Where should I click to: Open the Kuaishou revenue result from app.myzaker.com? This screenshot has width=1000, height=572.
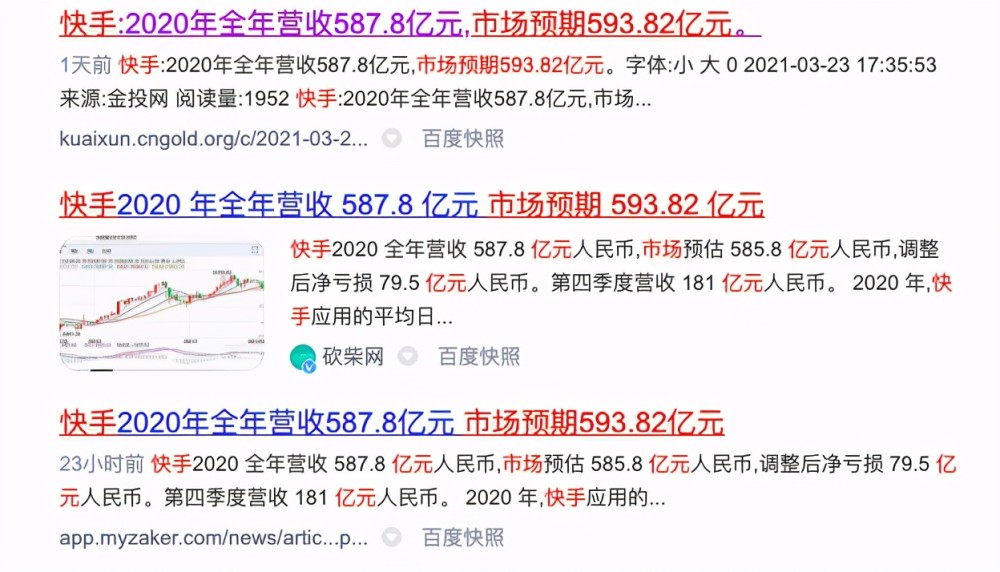coord(391,422)
